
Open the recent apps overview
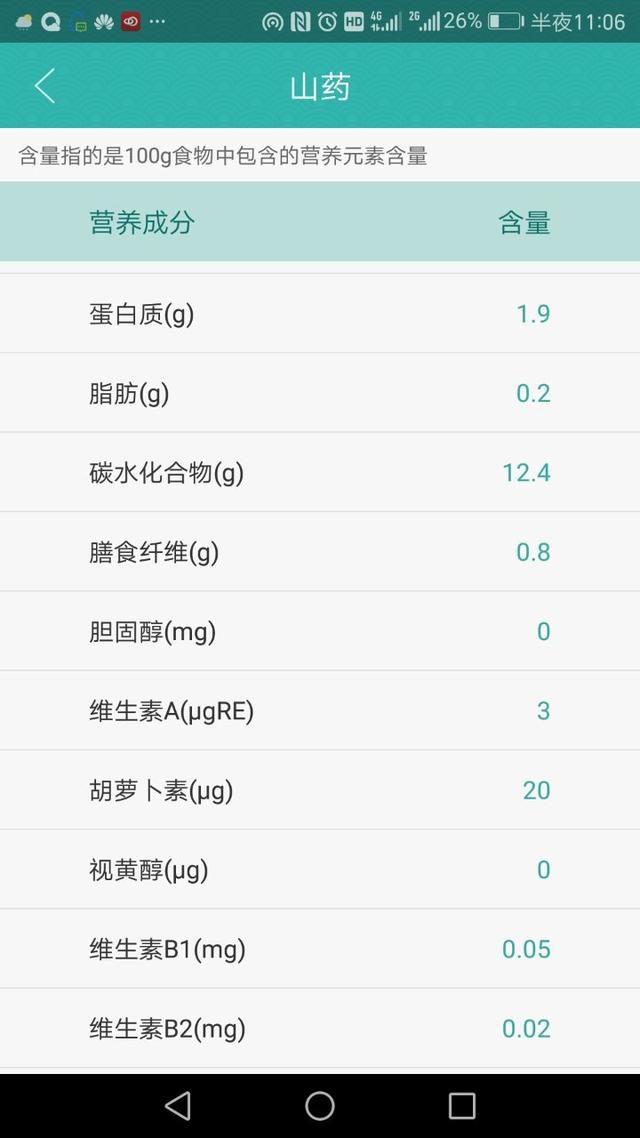click(462, 1105)
